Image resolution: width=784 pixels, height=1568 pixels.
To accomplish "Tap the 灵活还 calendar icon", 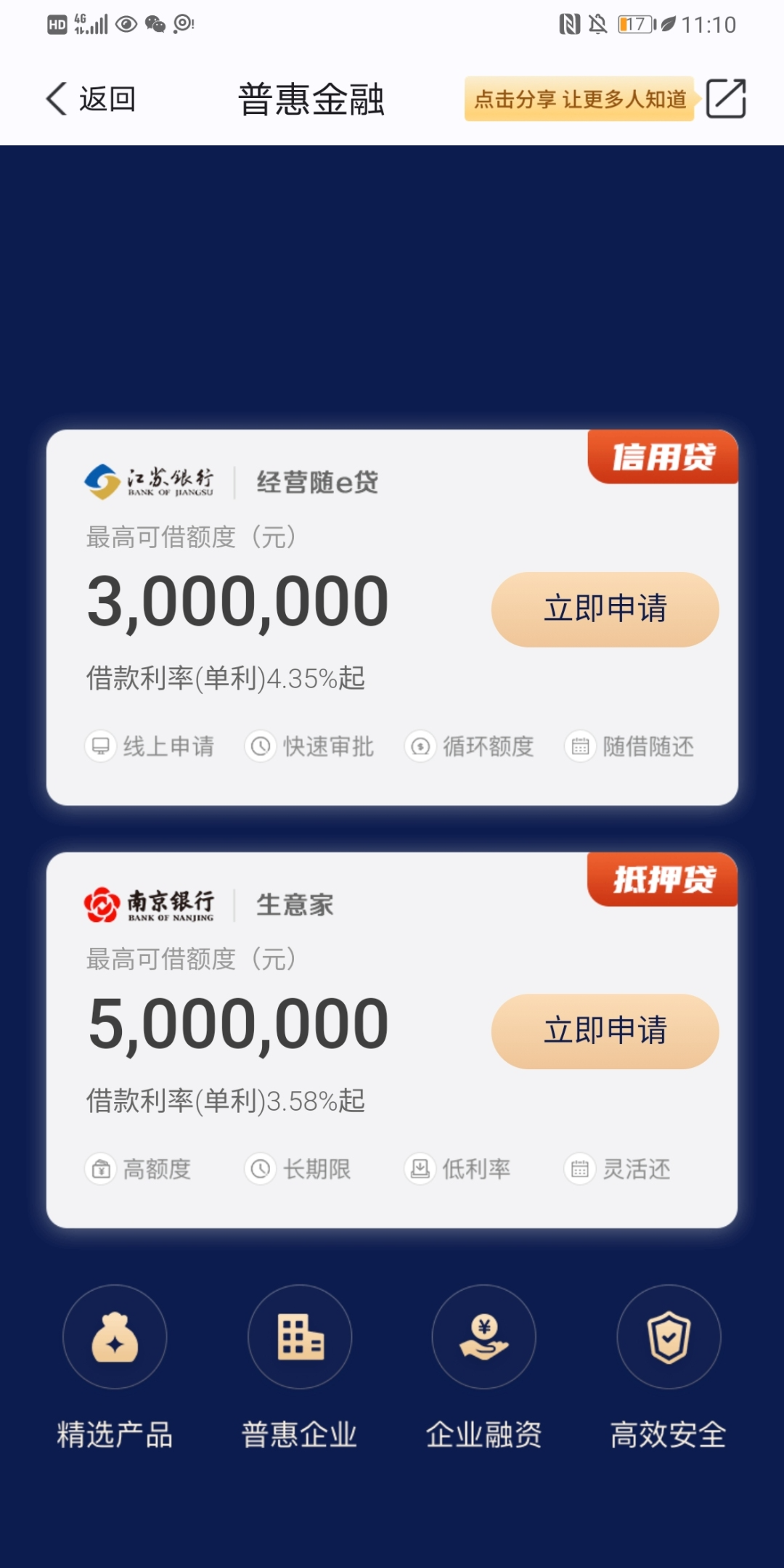I will click(x=579, y=1168).
